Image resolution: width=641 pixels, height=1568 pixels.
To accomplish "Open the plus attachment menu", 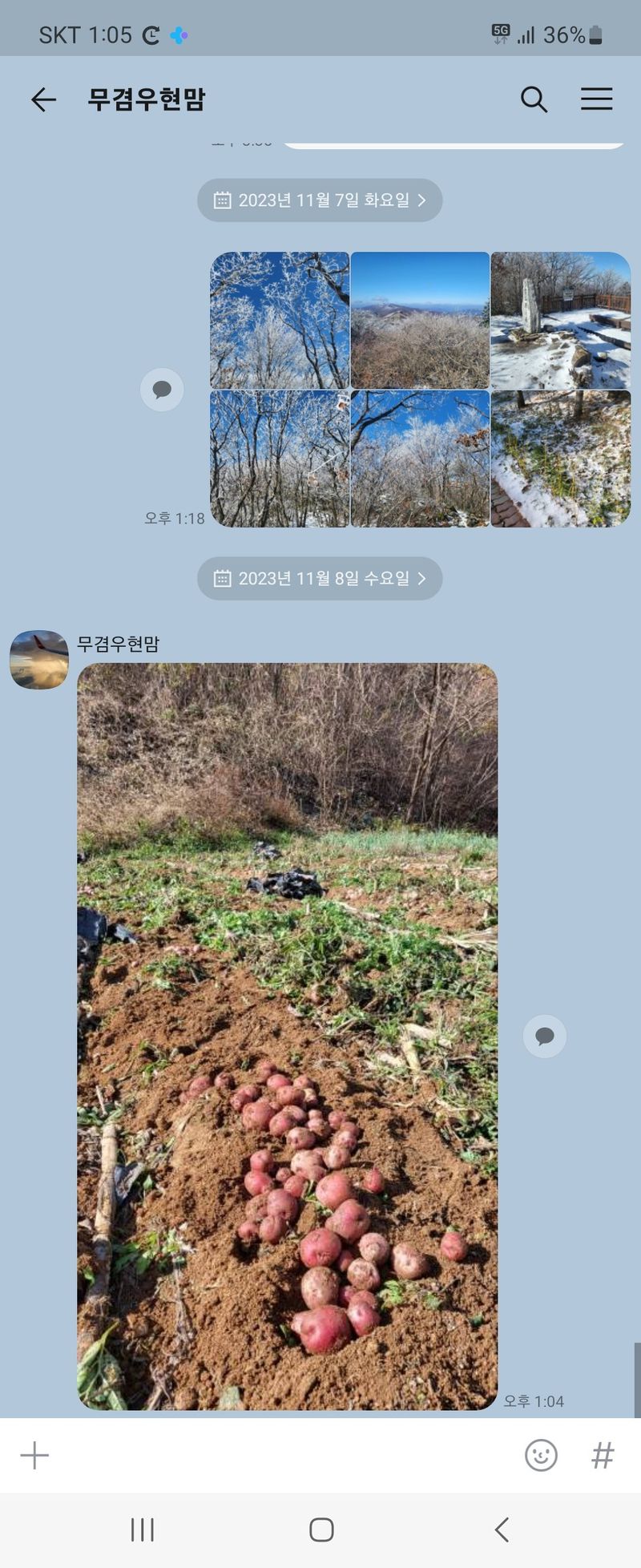I will pyautogui.click(x=34, y=1455).
